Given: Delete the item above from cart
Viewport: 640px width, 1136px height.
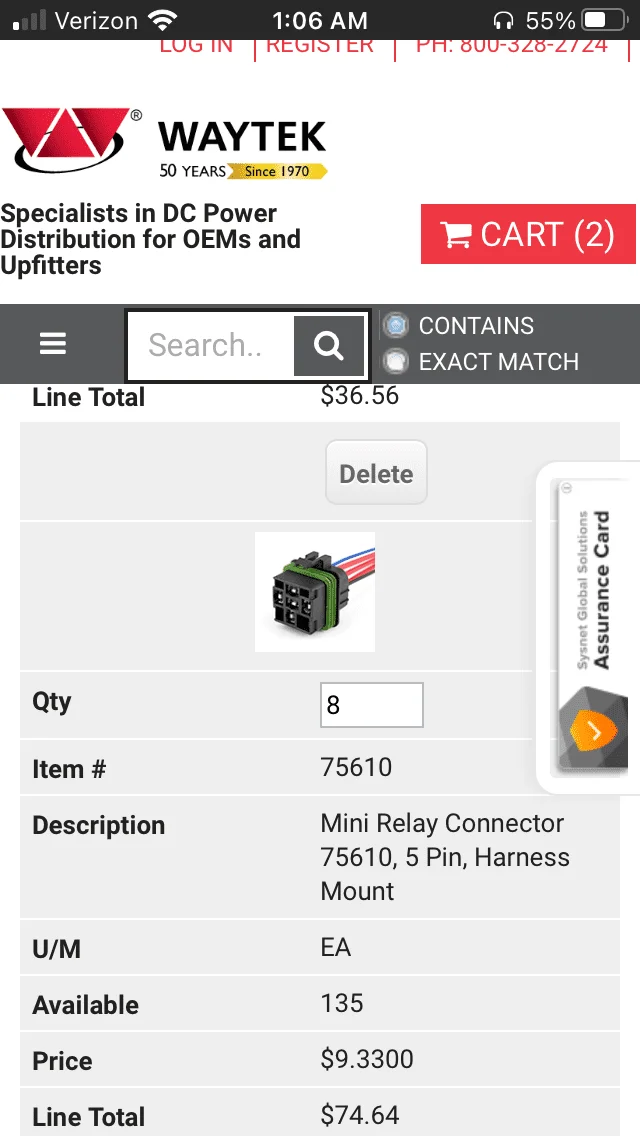Looking at the screenshot, I should point(376,473).
